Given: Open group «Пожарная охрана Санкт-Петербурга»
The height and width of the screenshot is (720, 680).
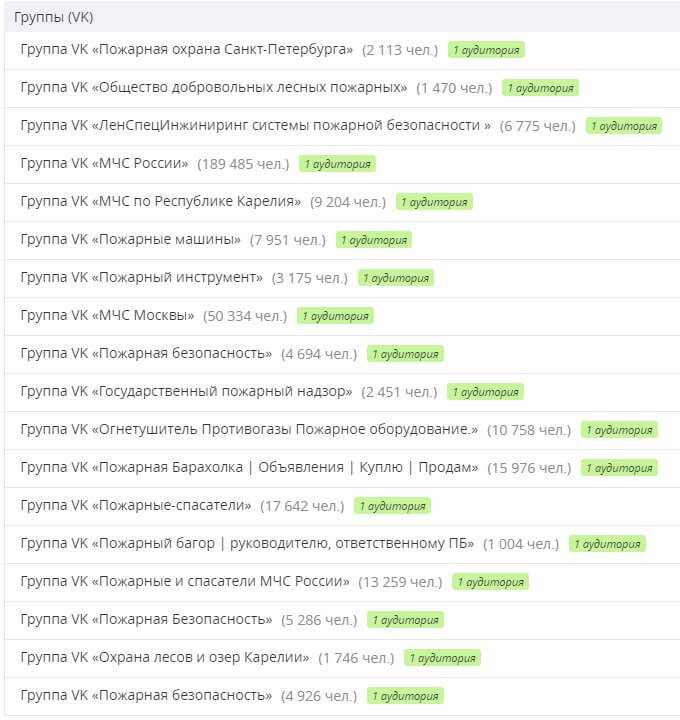Looking at the screenshot, I should 187,49.
